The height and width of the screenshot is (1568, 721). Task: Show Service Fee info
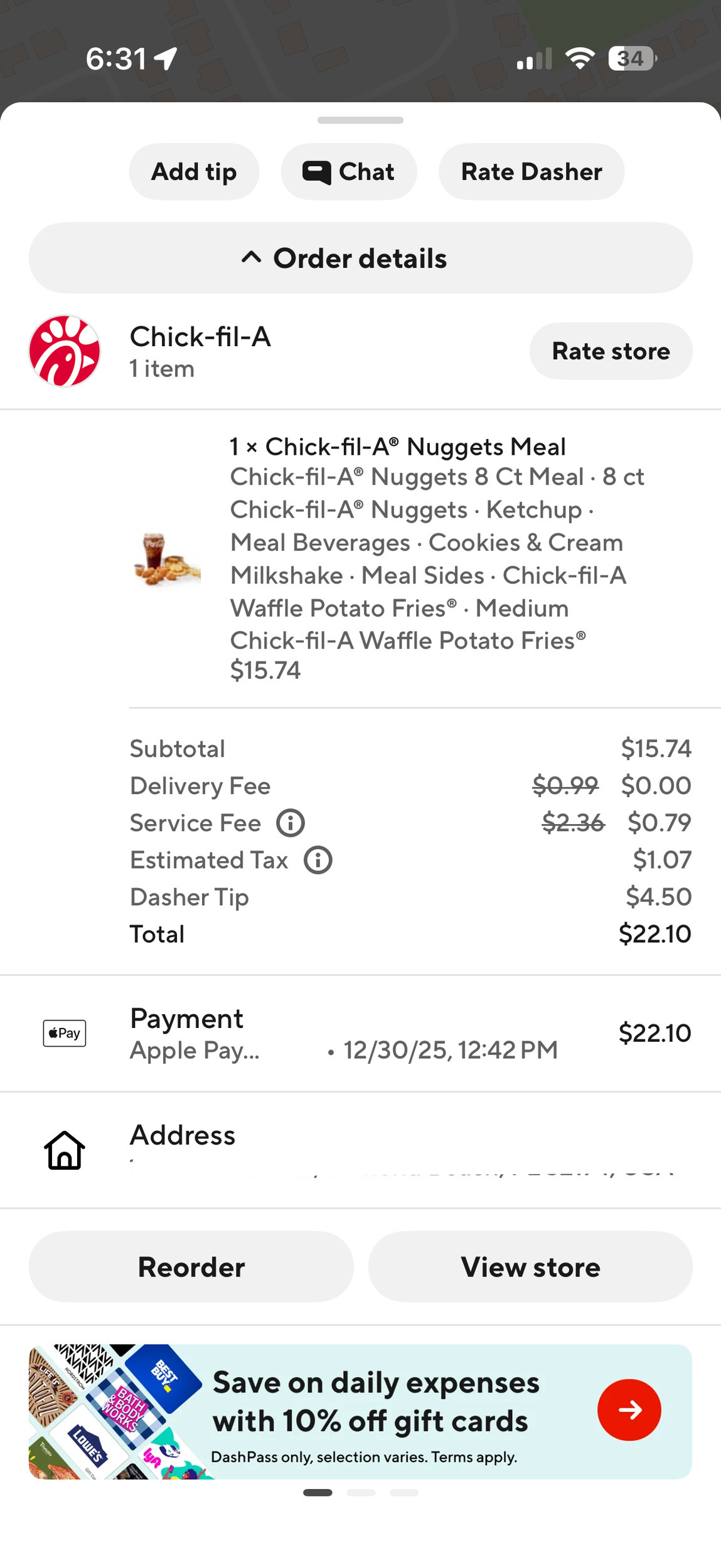291,823
